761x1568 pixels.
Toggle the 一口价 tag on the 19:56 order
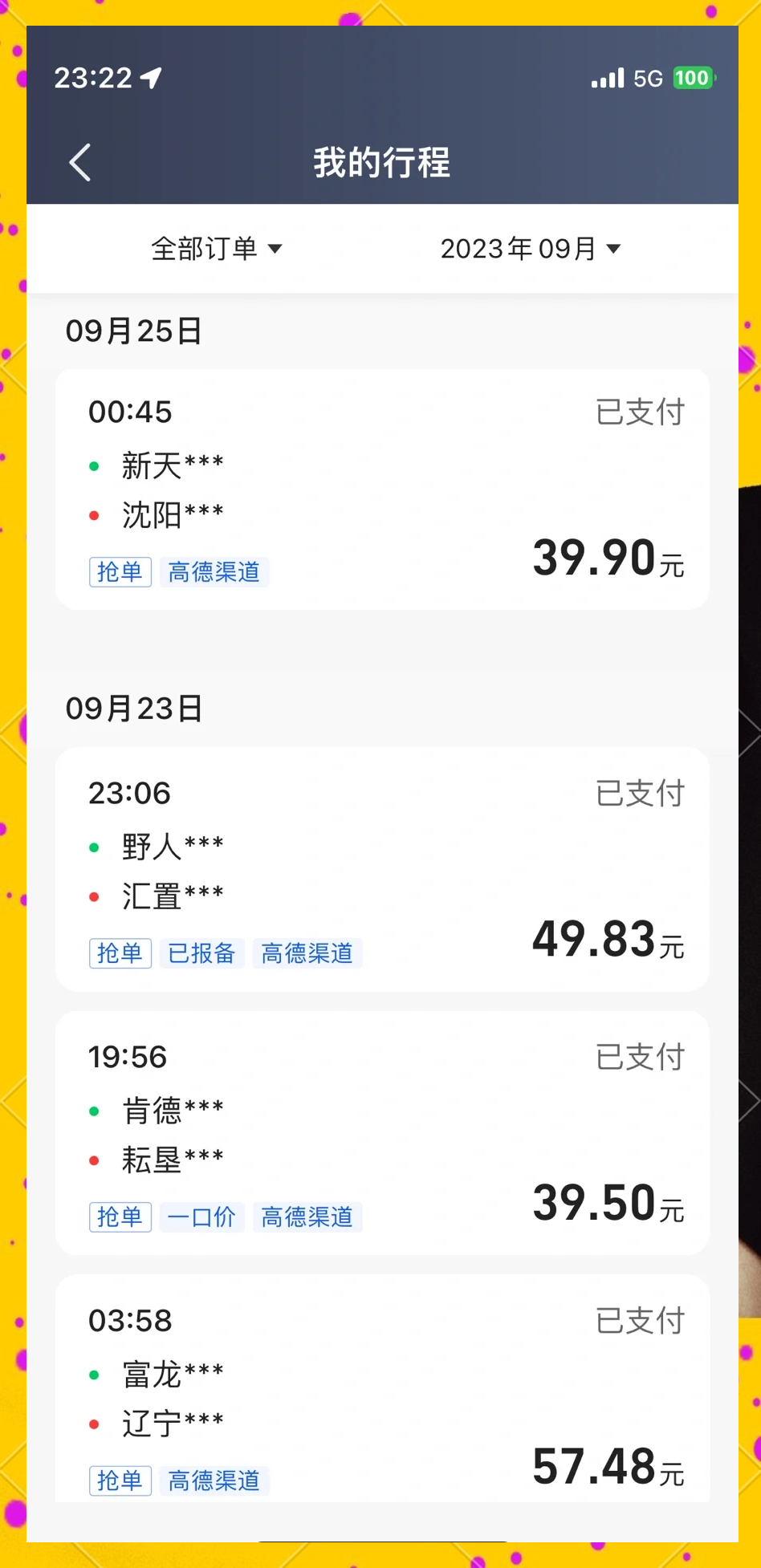[201, 1217]
